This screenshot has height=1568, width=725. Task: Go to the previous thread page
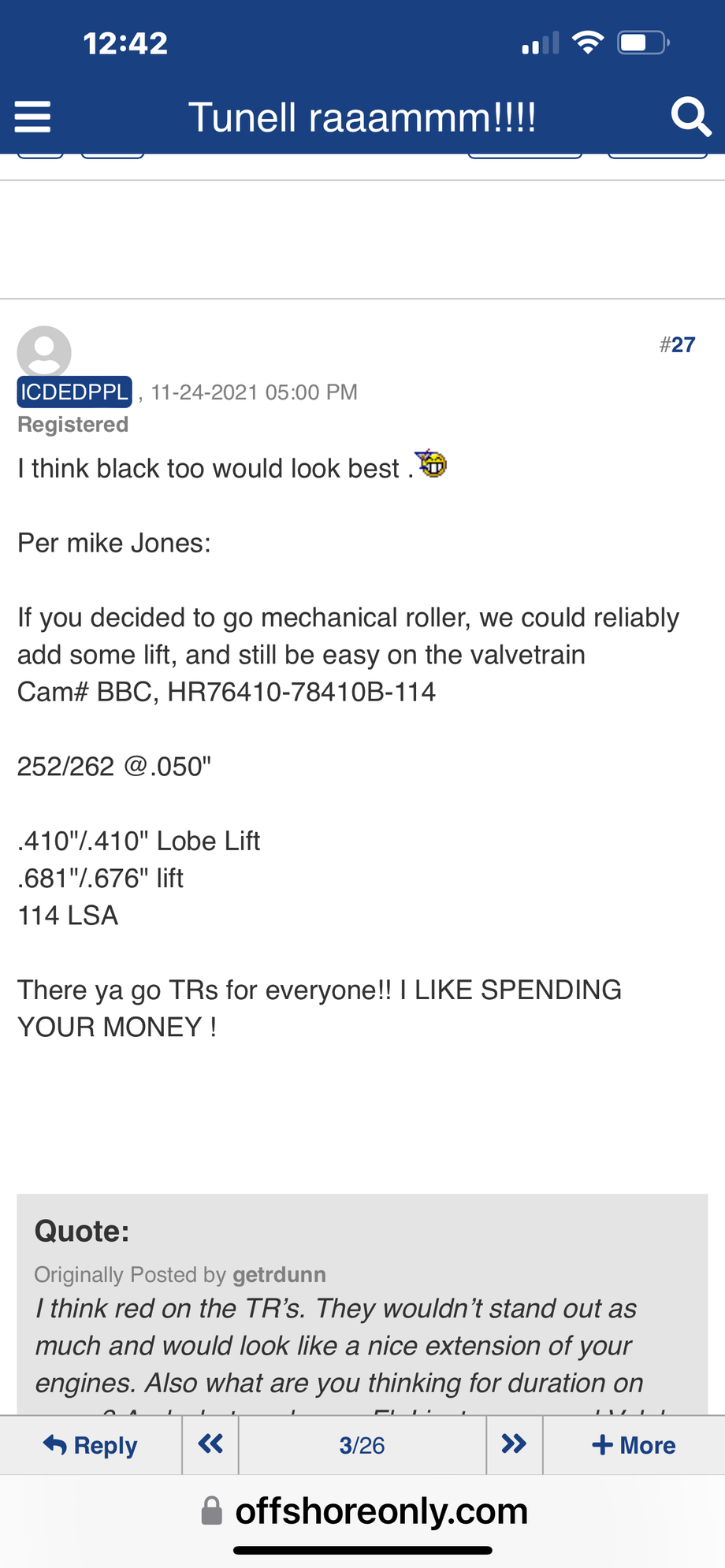tap(210, 1445)
